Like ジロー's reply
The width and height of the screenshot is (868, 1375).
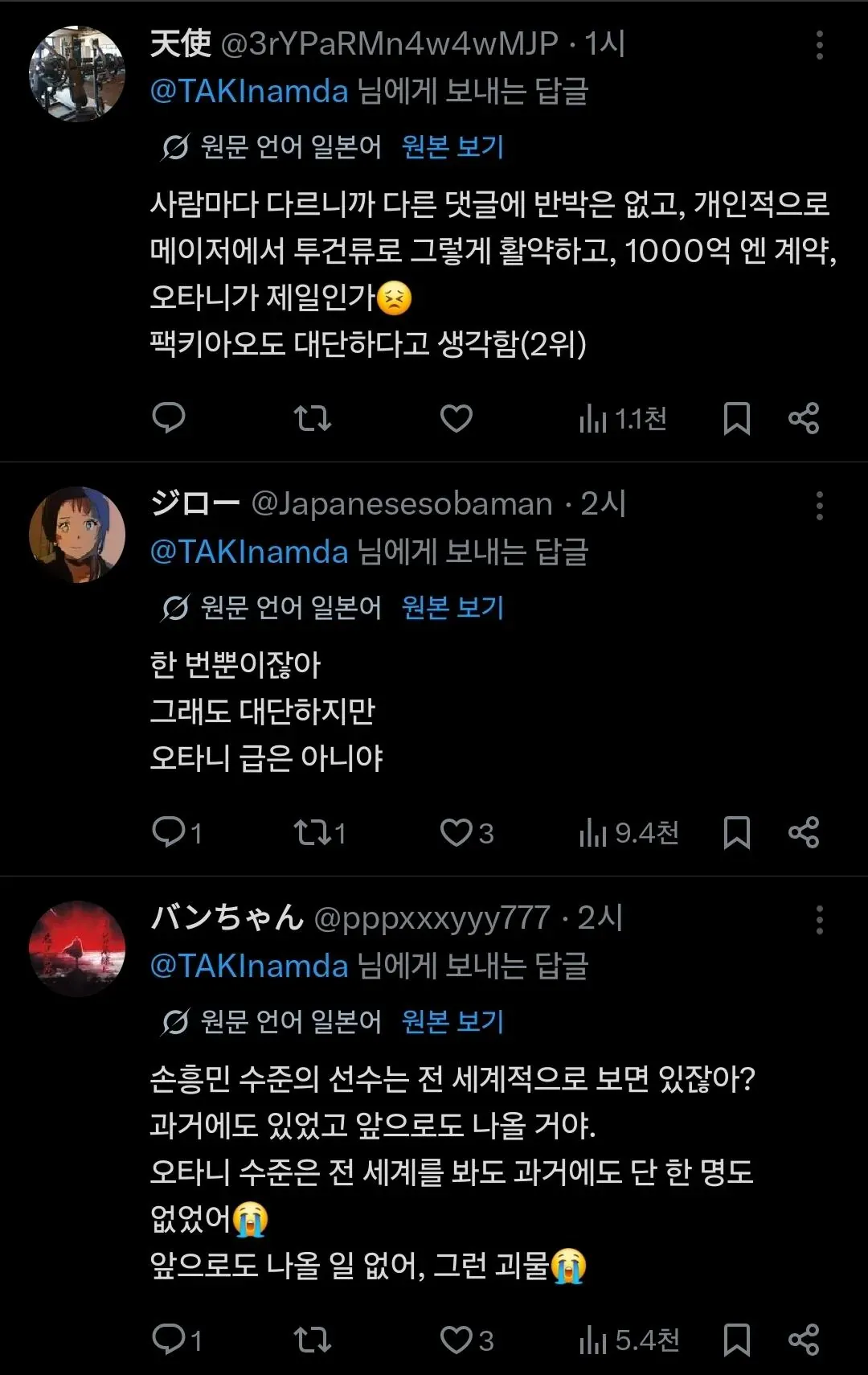click(466, 832)
